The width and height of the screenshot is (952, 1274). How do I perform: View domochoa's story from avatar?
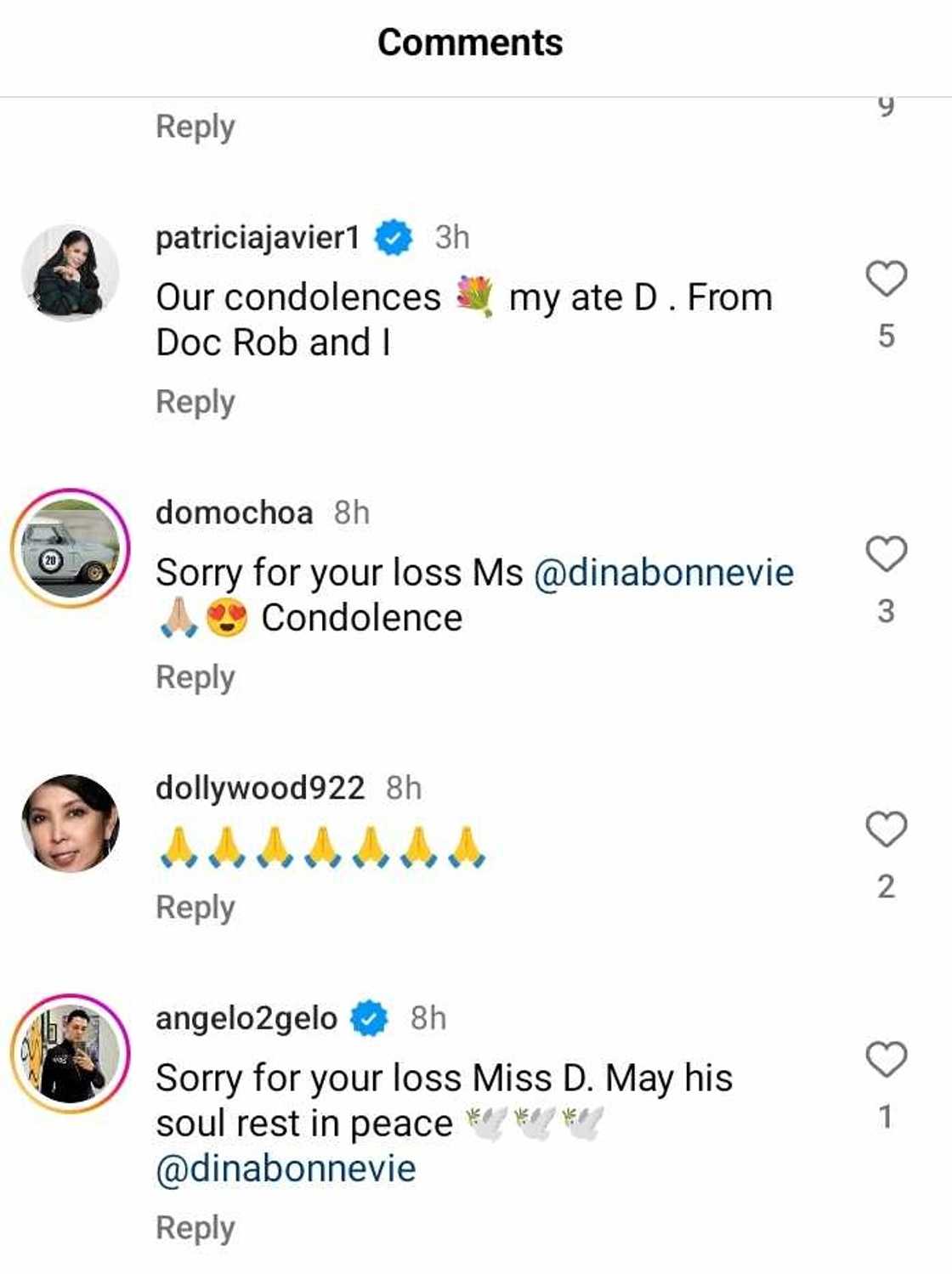[70, 548]
